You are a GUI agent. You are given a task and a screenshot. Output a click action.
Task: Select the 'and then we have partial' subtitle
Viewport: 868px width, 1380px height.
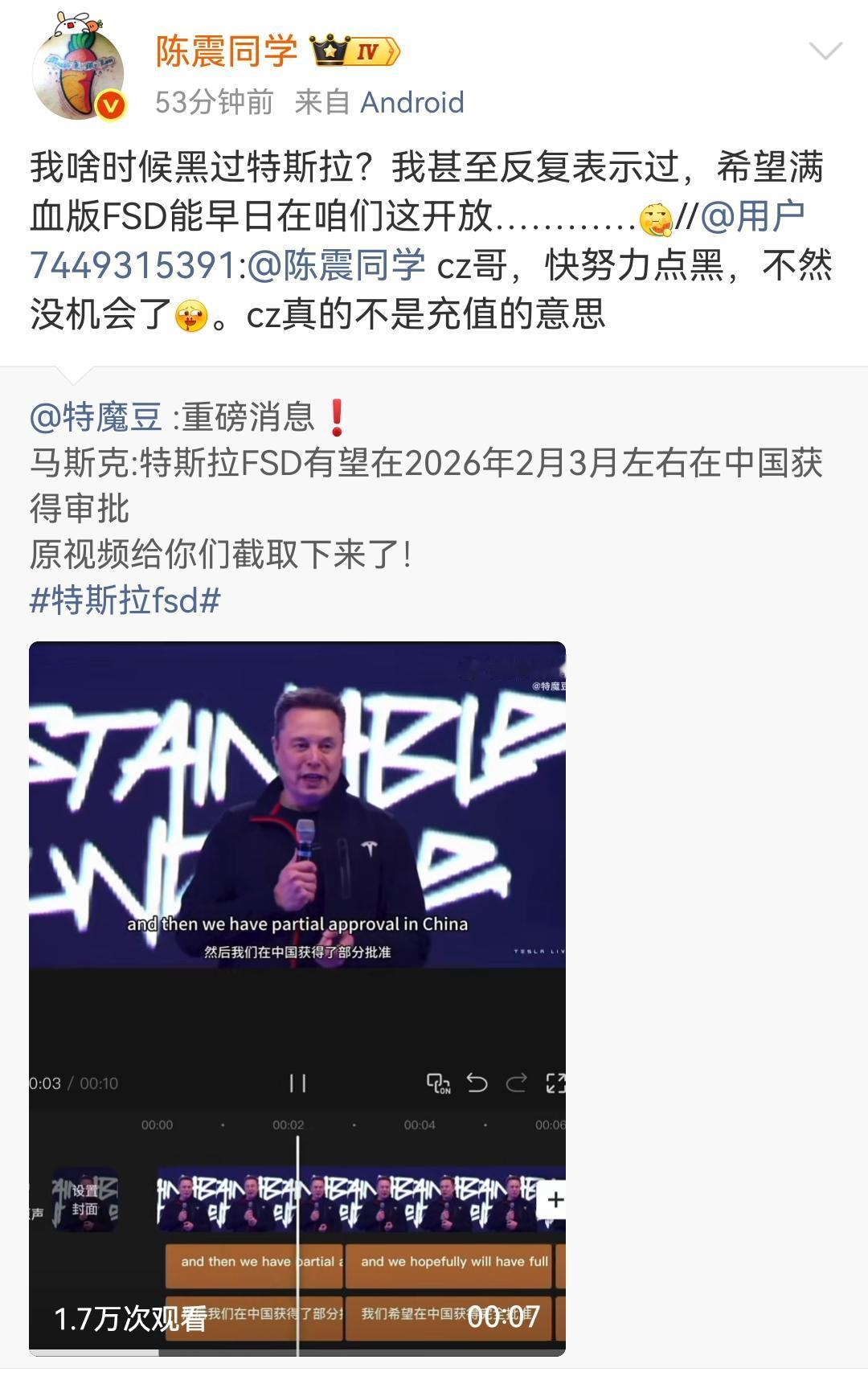[253, 1263]
